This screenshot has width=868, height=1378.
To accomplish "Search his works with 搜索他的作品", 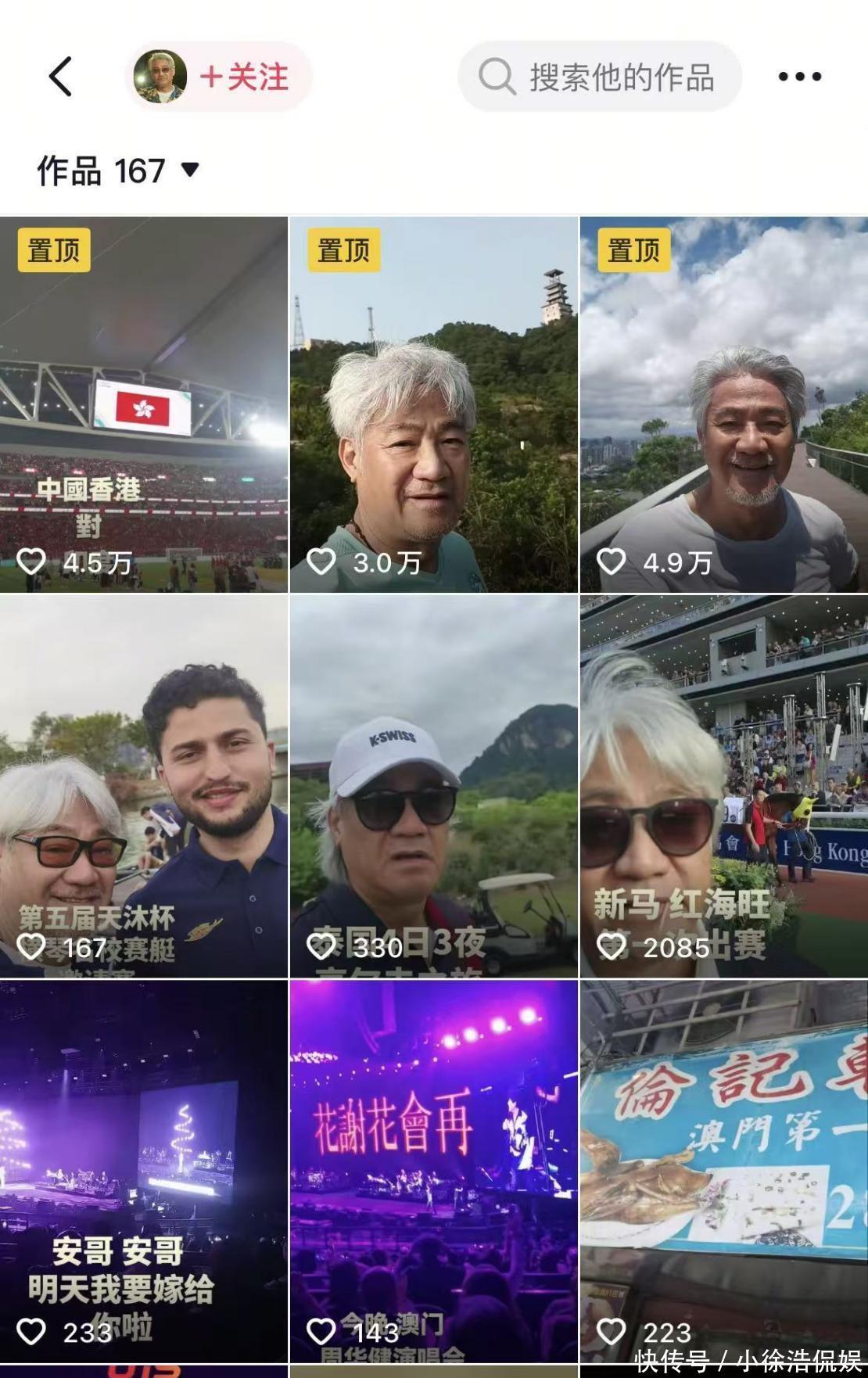I will click(x=600, y=77).
